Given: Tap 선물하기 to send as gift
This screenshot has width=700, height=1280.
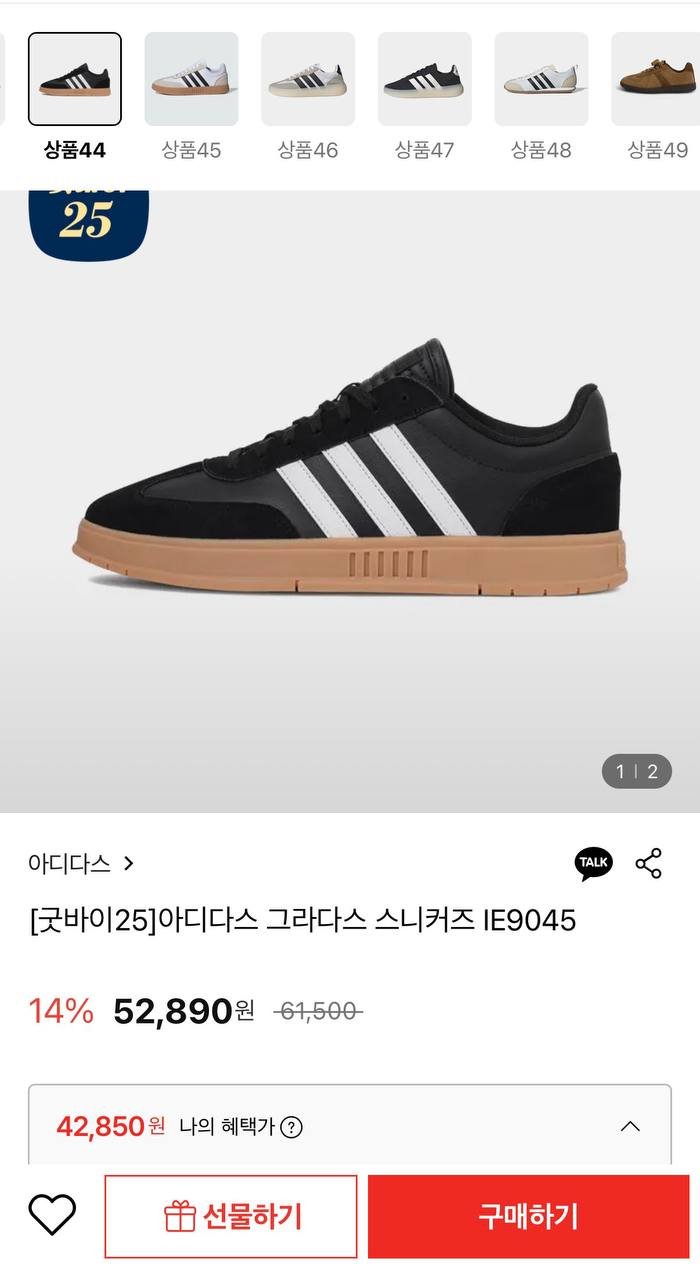Looking at the screenshot, I should click(231, 1216).
